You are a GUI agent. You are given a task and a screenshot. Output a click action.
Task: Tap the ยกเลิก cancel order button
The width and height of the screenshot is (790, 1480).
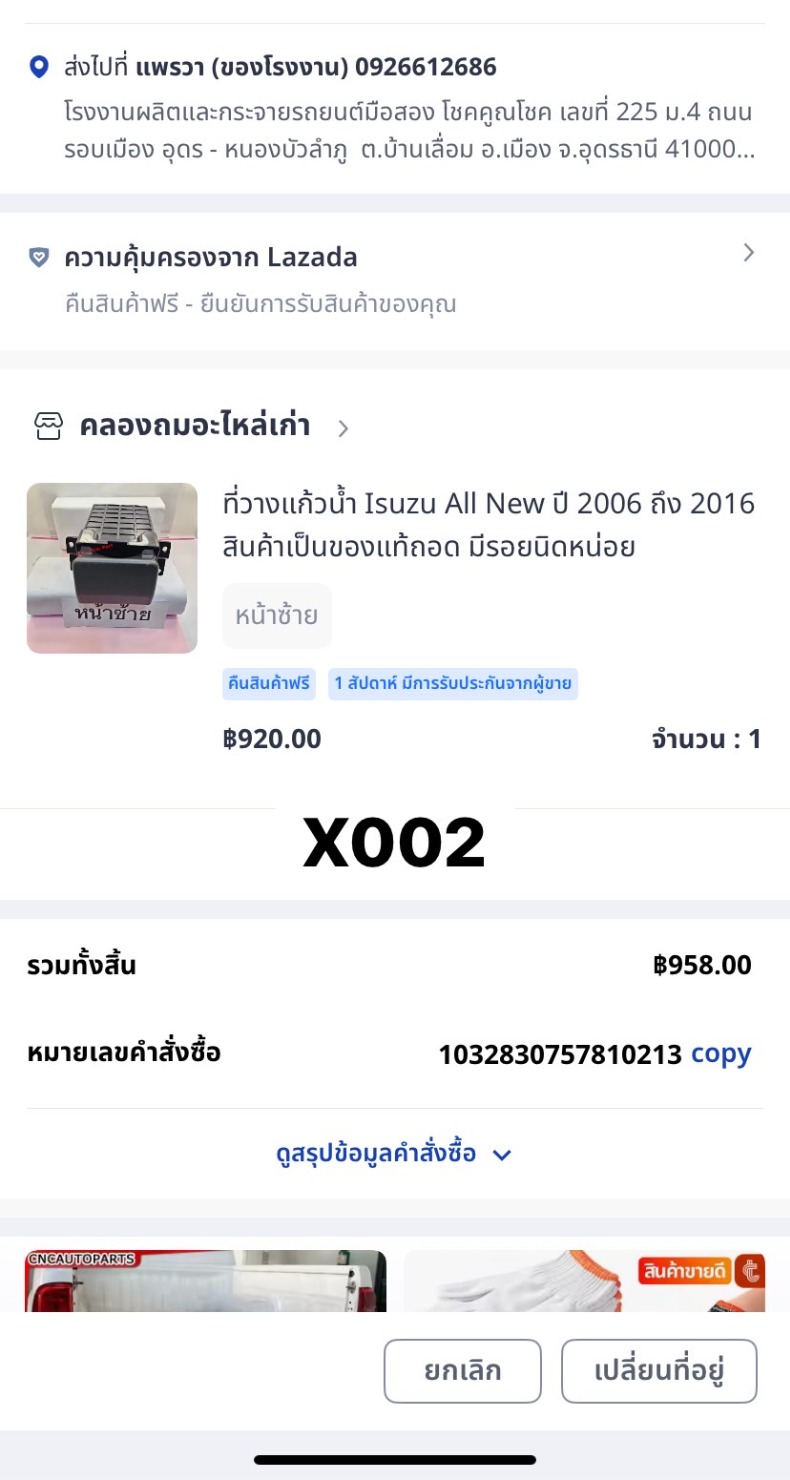[462, 1371]
